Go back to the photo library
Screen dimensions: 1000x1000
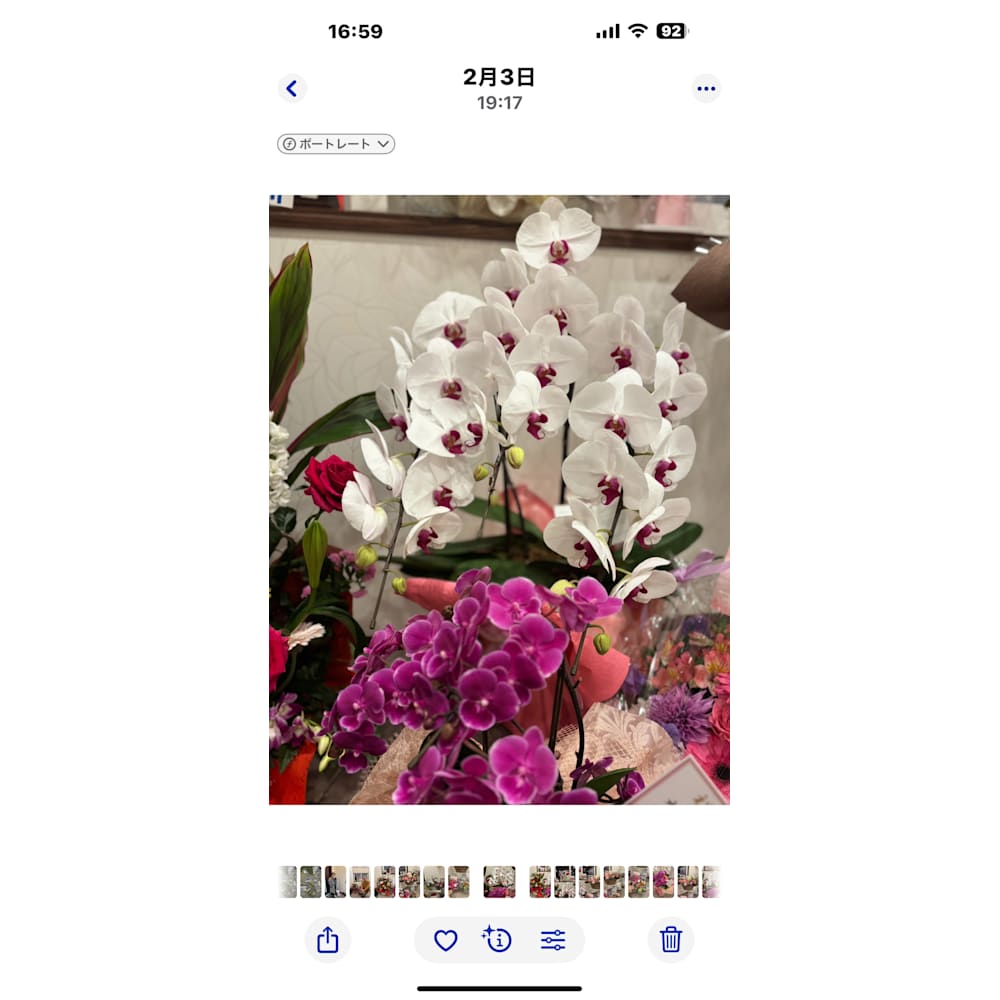(x=291, y=89)
